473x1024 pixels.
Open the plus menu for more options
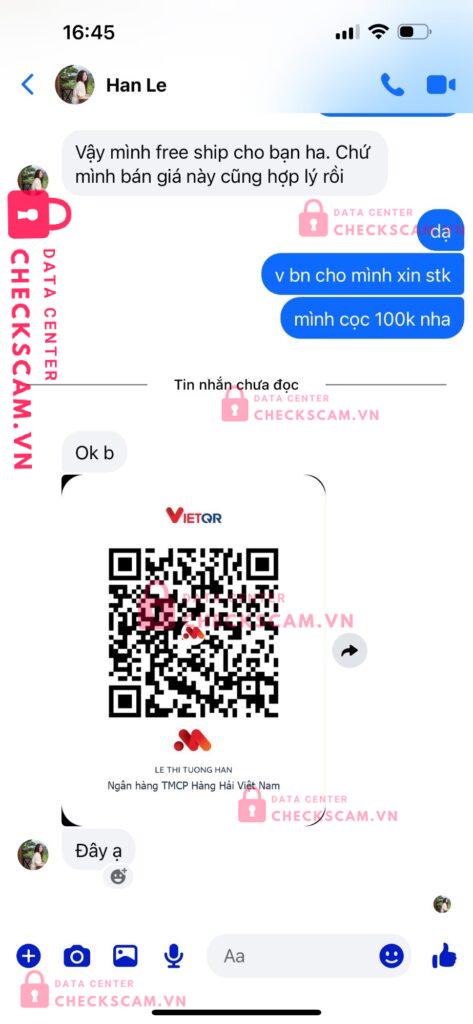(28, 957)
